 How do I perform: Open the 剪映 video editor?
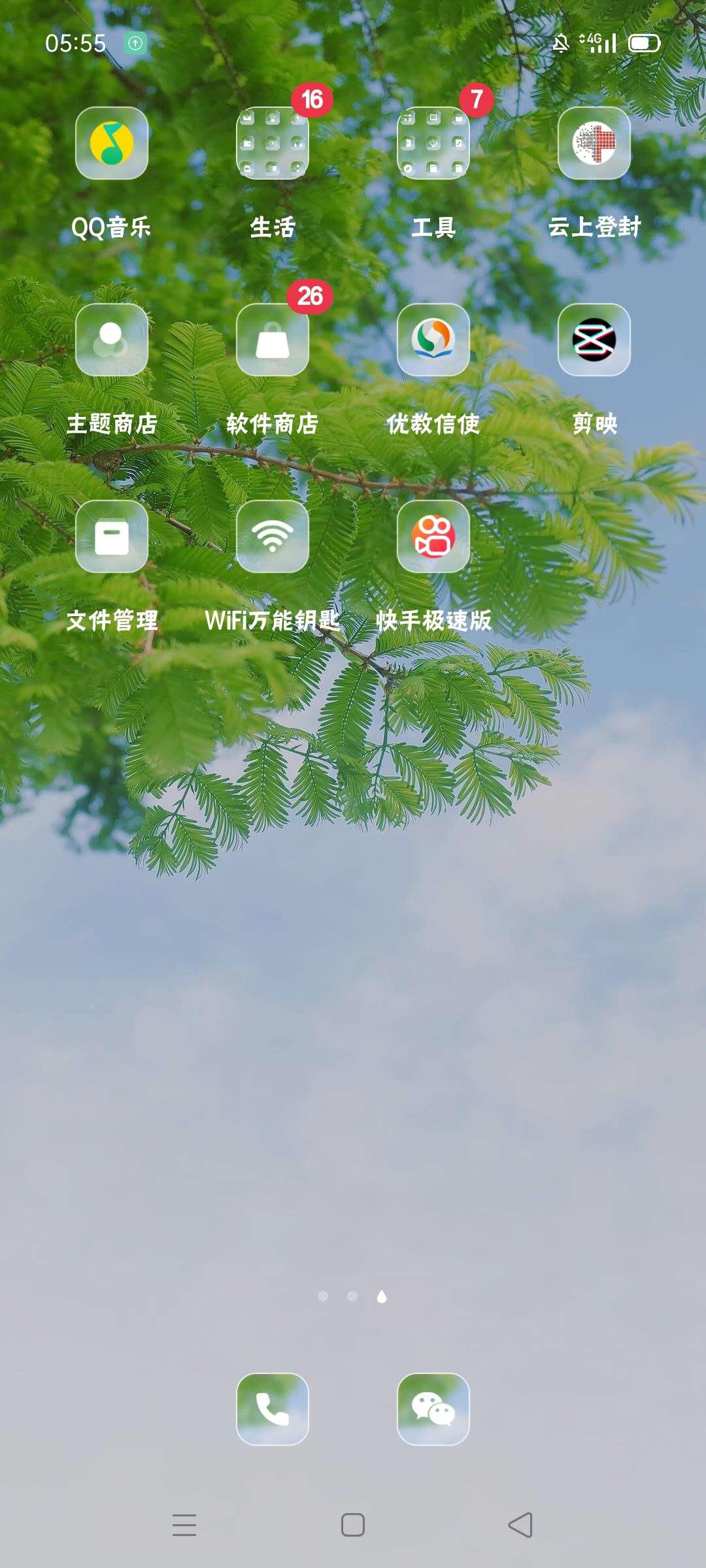tap(594, 340)
